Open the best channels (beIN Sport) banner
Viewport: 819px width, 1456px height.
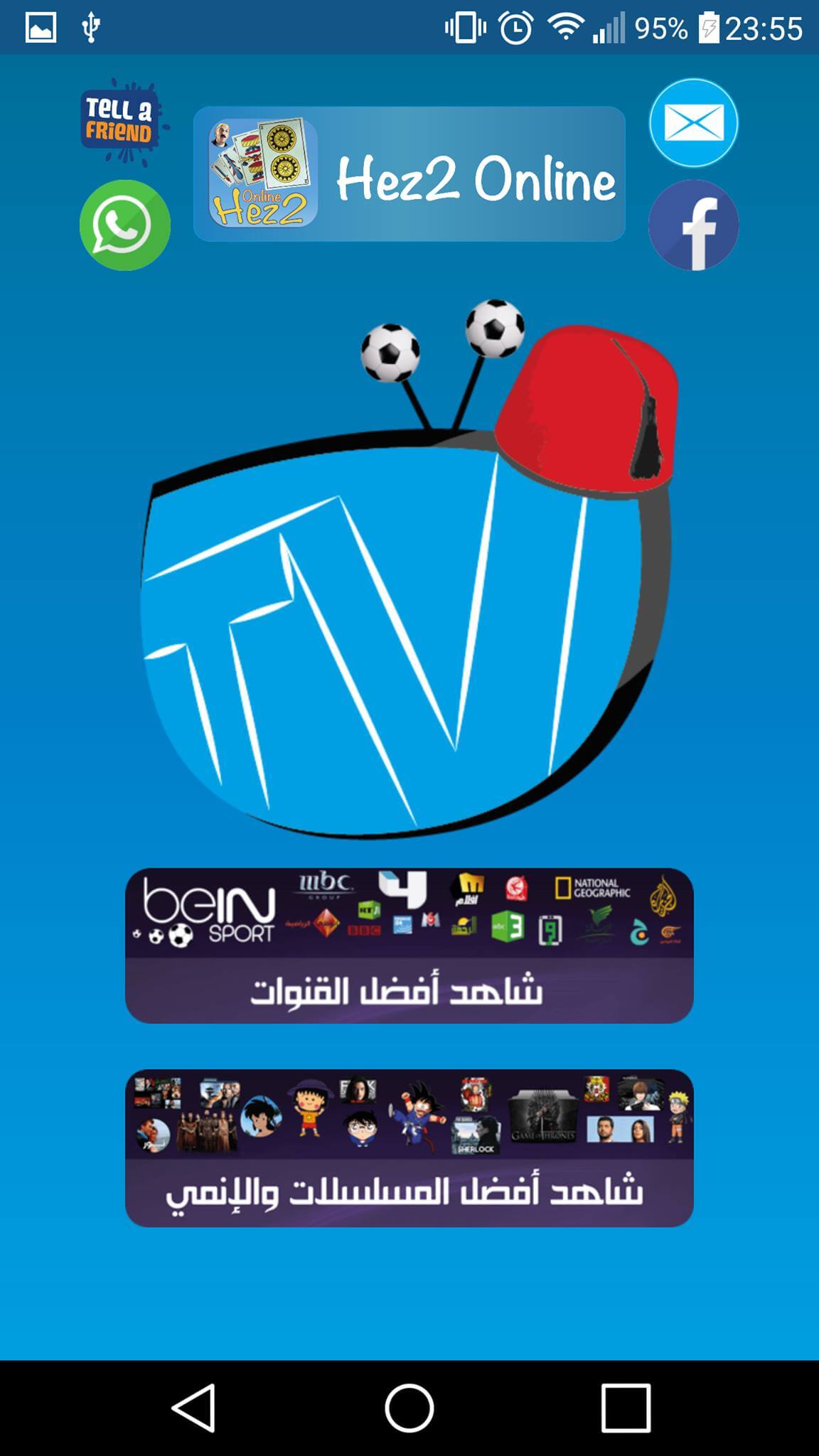[409, 946]
